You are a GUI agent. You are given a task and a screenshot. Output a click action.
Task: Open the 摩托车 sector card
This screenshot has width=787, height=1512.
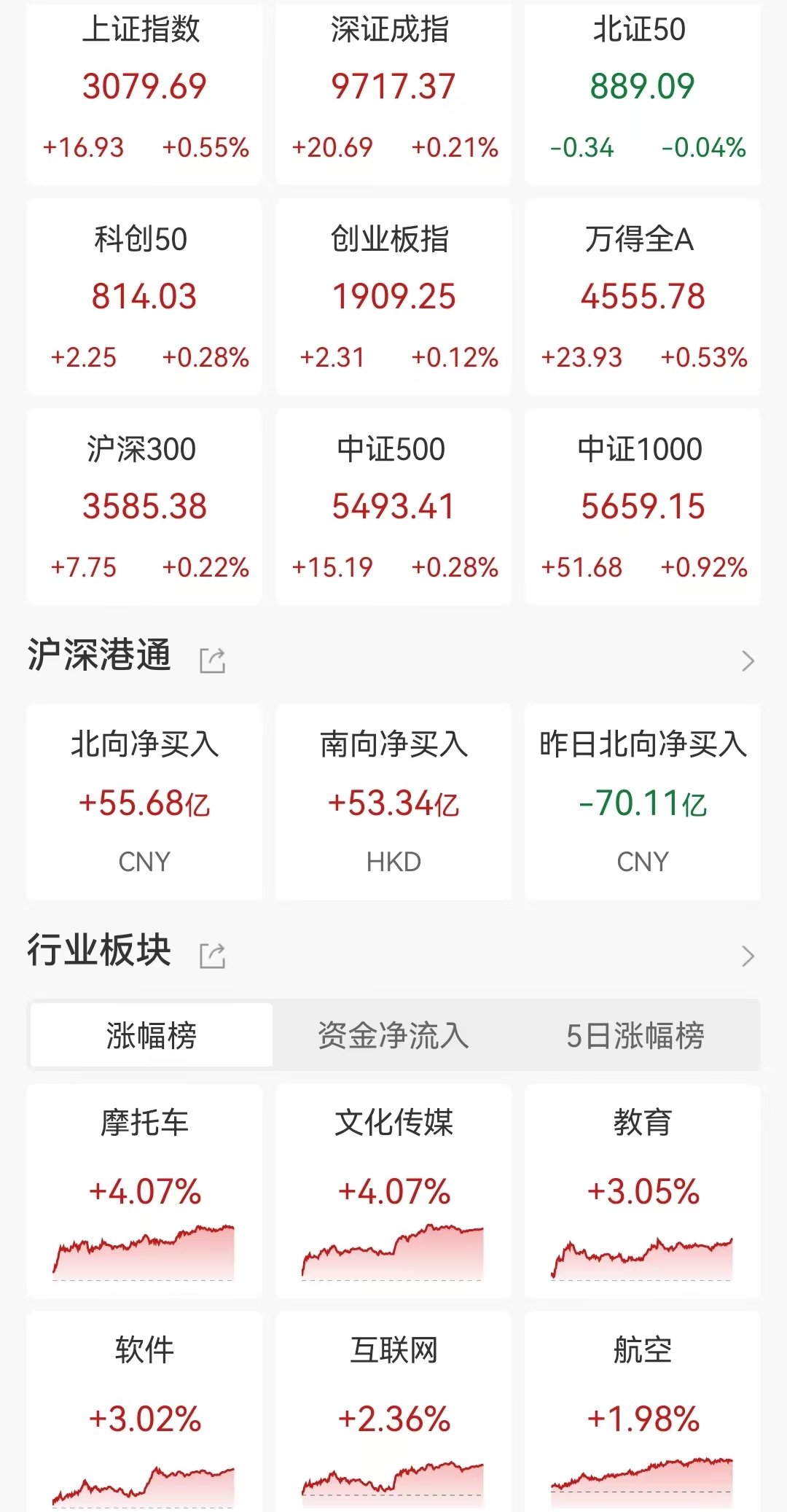pyautogui.click(x=144, y=1191)
